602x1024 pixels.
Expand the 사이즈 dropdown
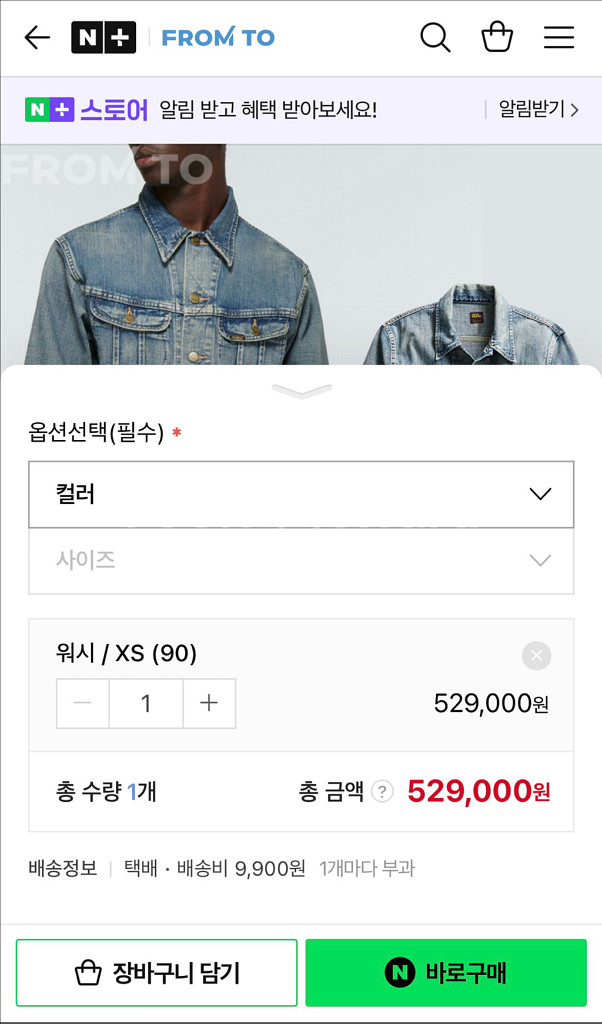click(x=301, y=560)
